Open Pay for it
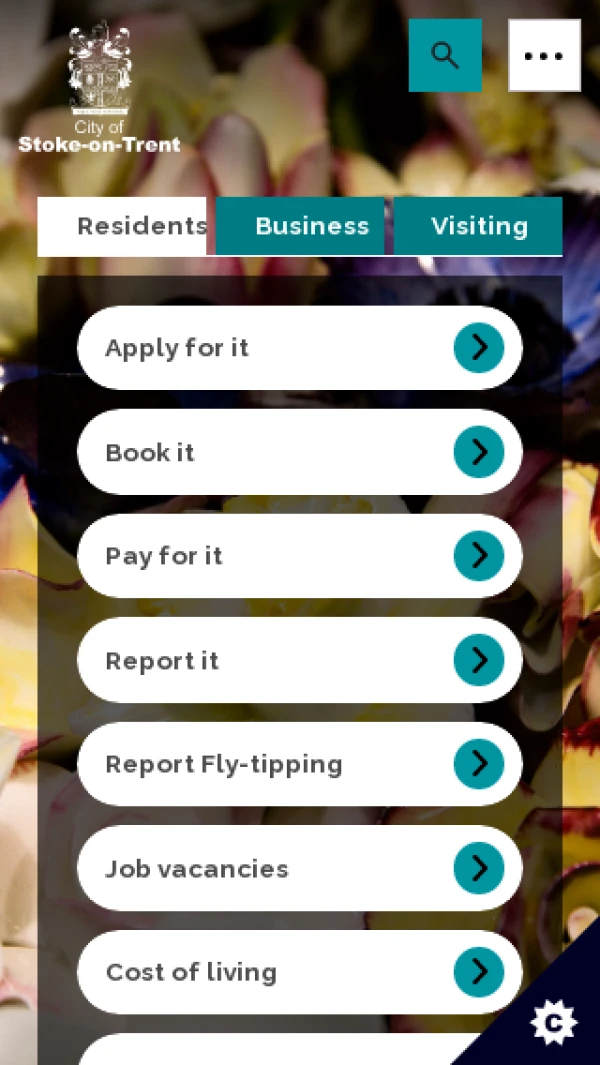 (x=299, y=556)
